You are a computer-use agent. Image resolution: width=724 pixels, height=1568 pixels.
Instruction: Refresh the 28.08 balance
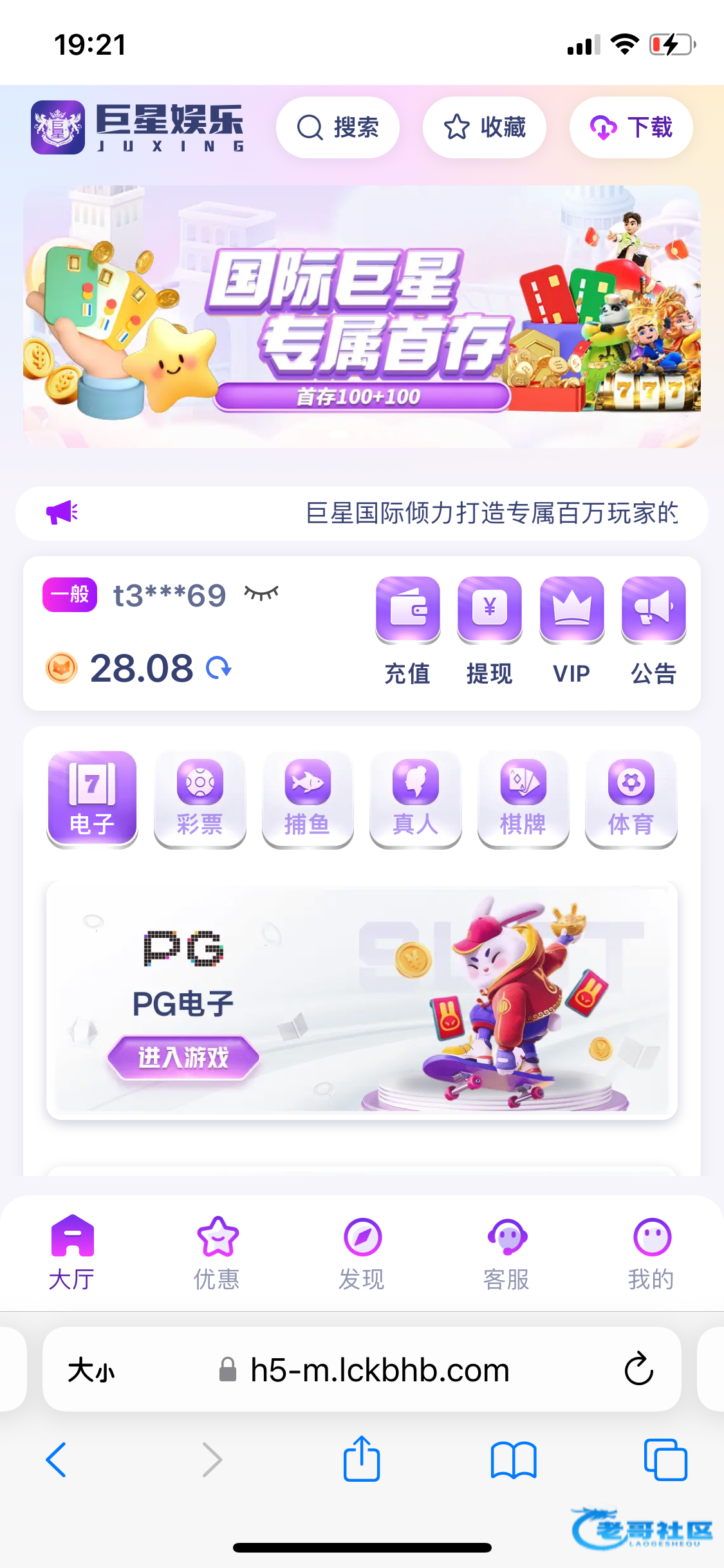tap(219, 668)
